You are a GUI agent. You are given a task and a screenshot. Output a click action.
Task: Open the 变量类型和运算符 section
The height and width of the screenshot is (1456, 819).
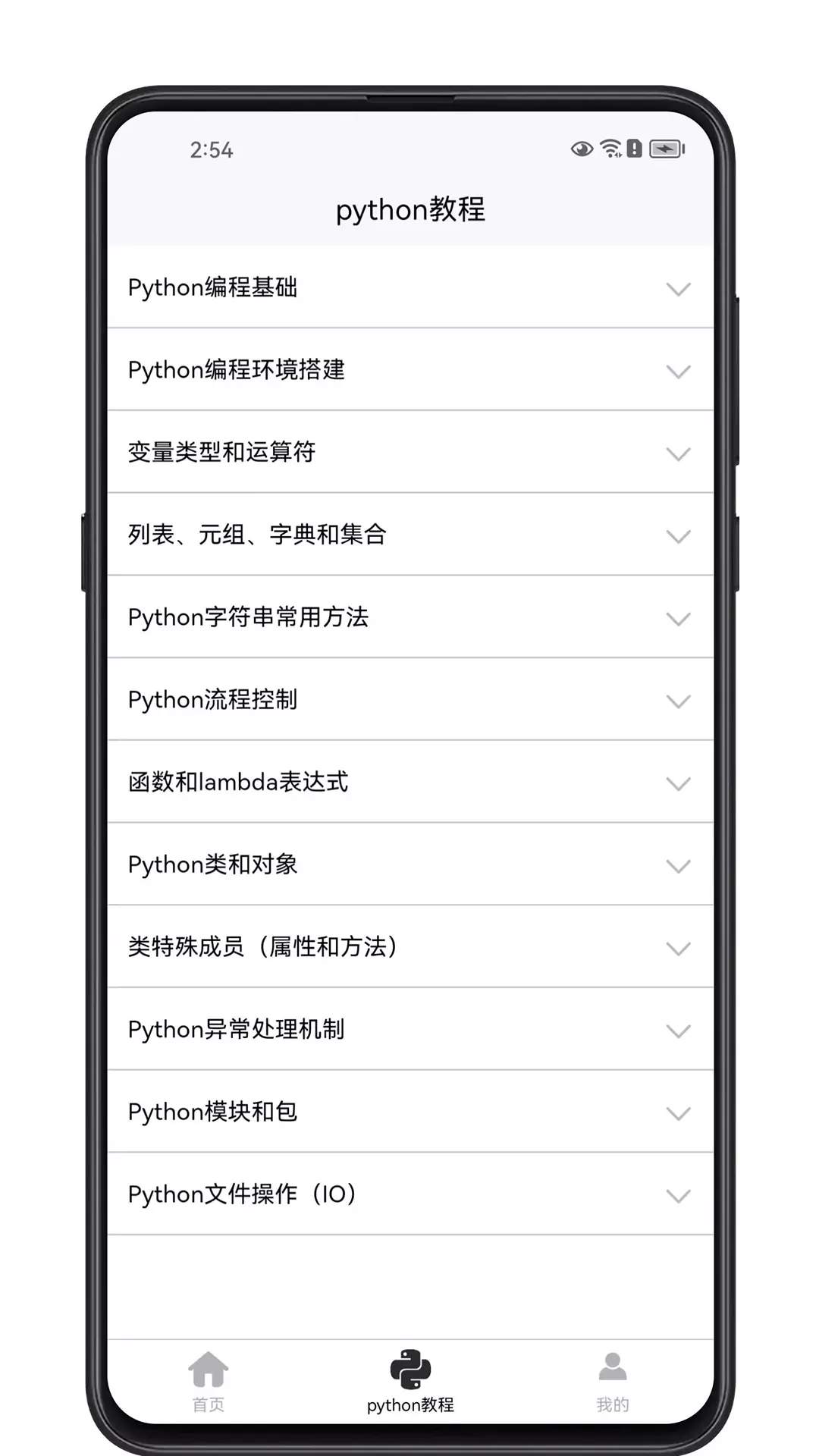409,453
